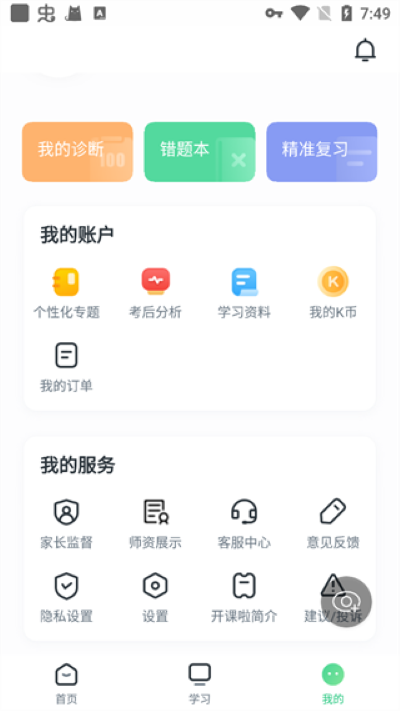Viewport: 400px width, 711px height.
Task: Open 考后分析
Action: click(x=156, y=293)
